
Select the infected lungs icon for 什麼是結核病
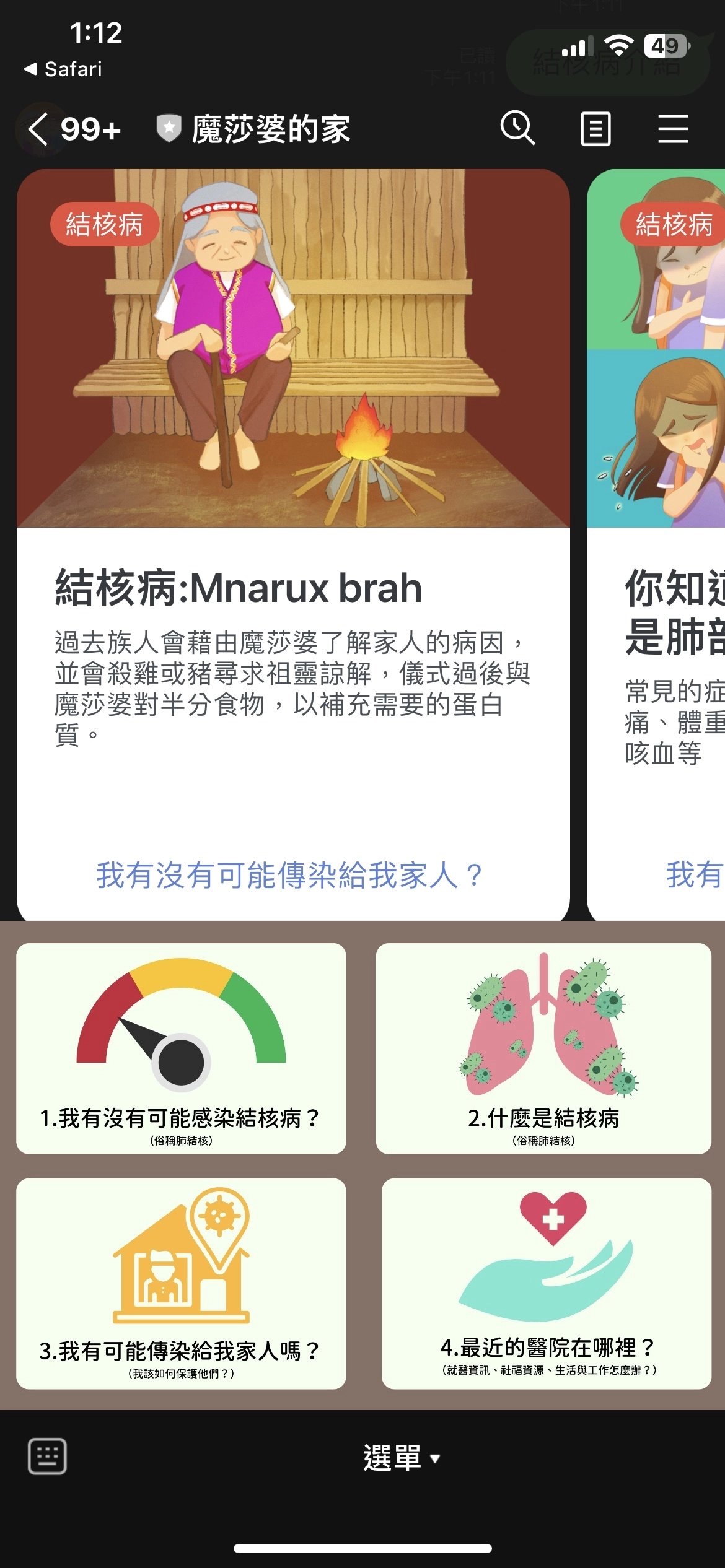point(544,1028)
